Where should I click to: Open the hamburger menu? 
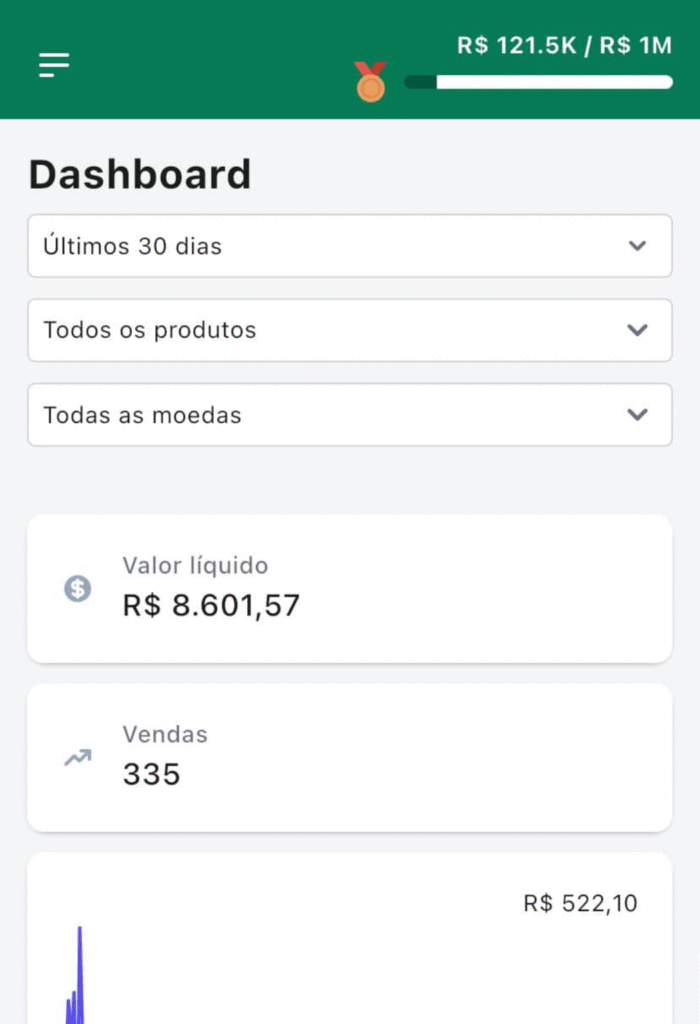pos(54,65)
